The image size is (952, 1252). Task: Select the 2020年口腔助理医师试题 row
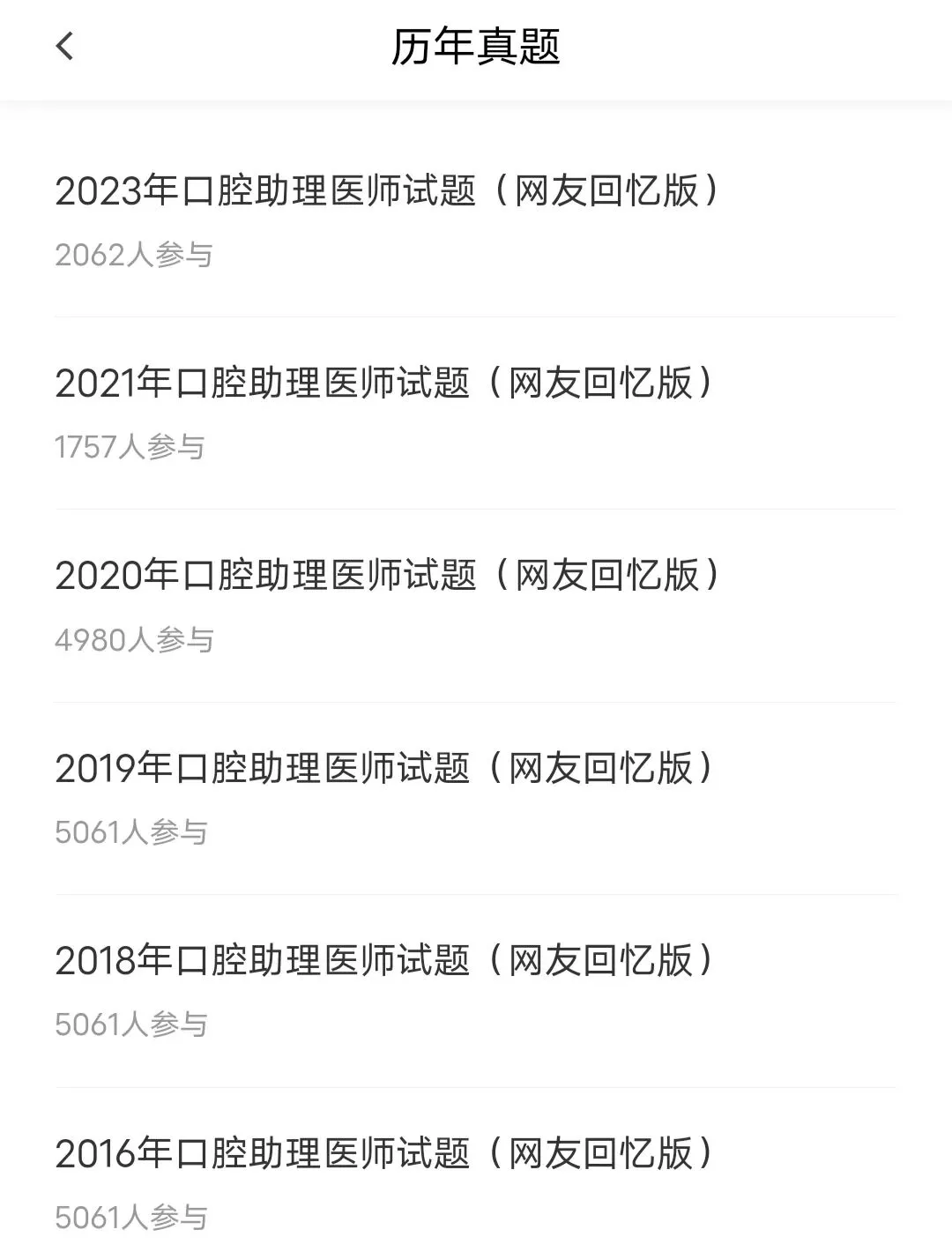coord(388,576)
